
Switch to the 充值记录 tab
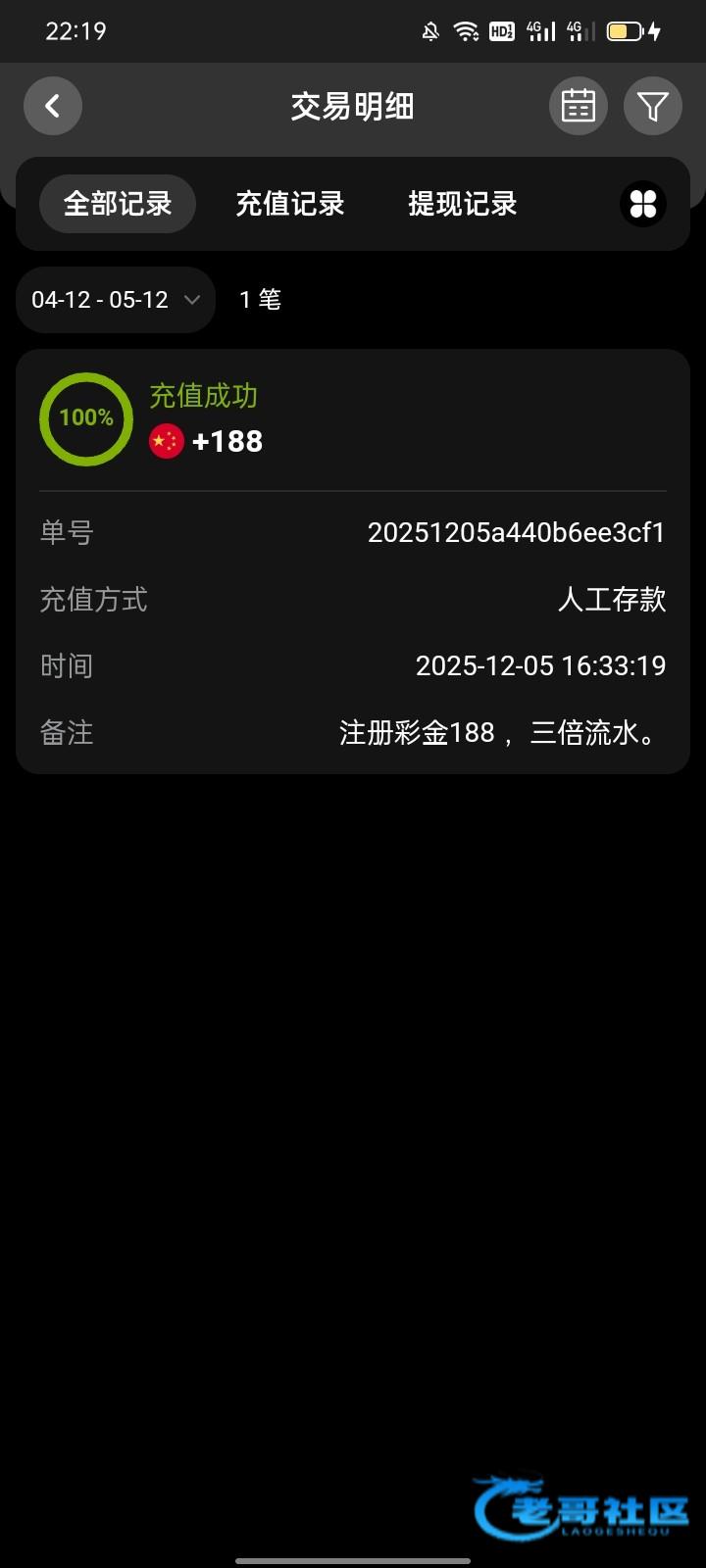pos(290,204)
